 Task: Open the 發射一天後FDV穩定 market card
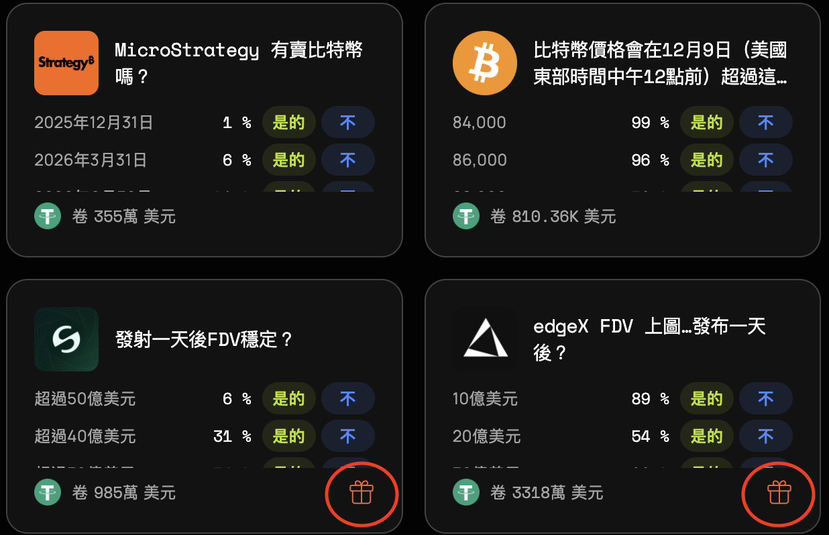click(x=205, y=340)
